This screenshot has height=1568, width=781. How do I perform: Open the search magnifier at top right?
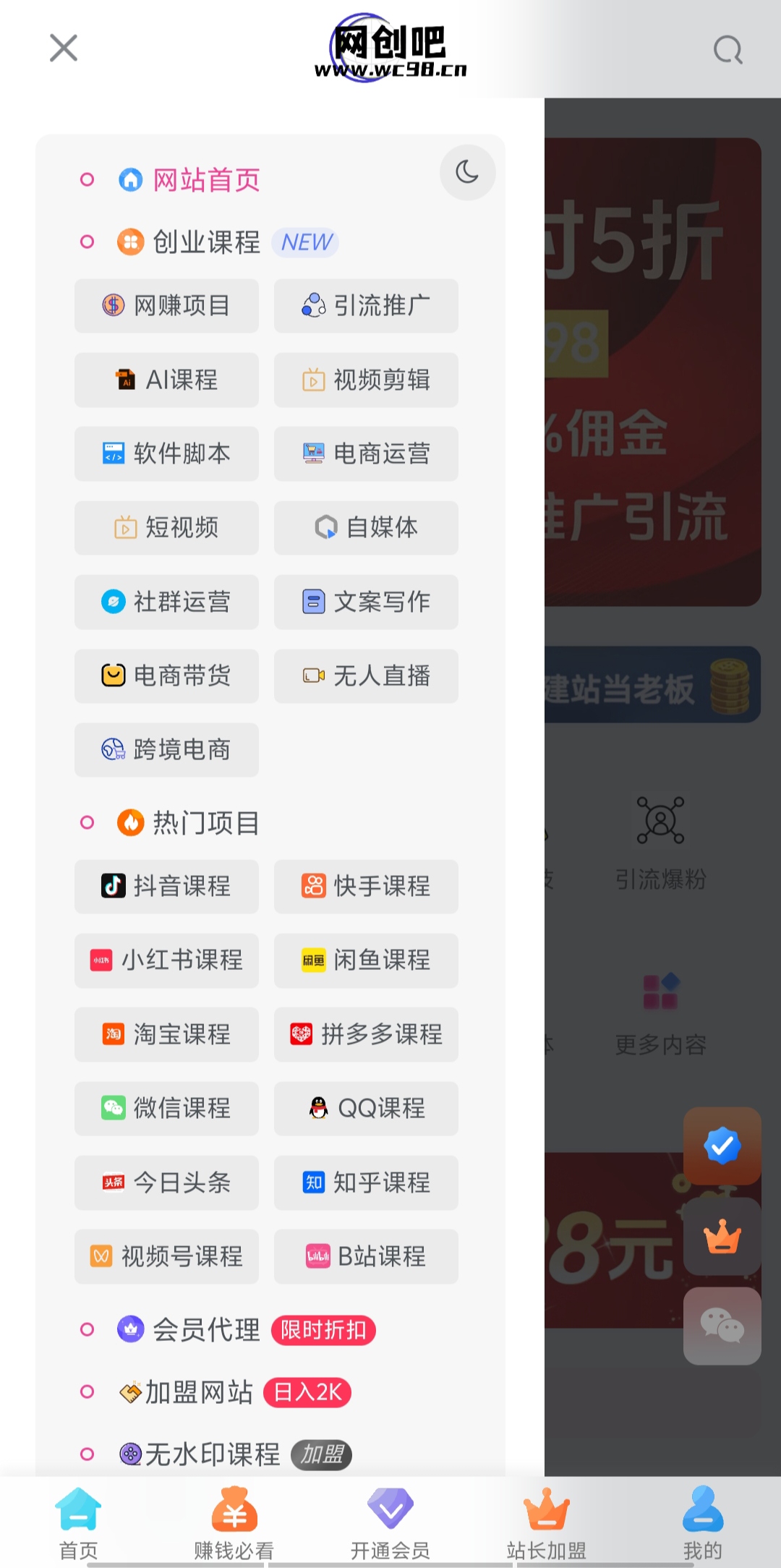click(727, 48)
